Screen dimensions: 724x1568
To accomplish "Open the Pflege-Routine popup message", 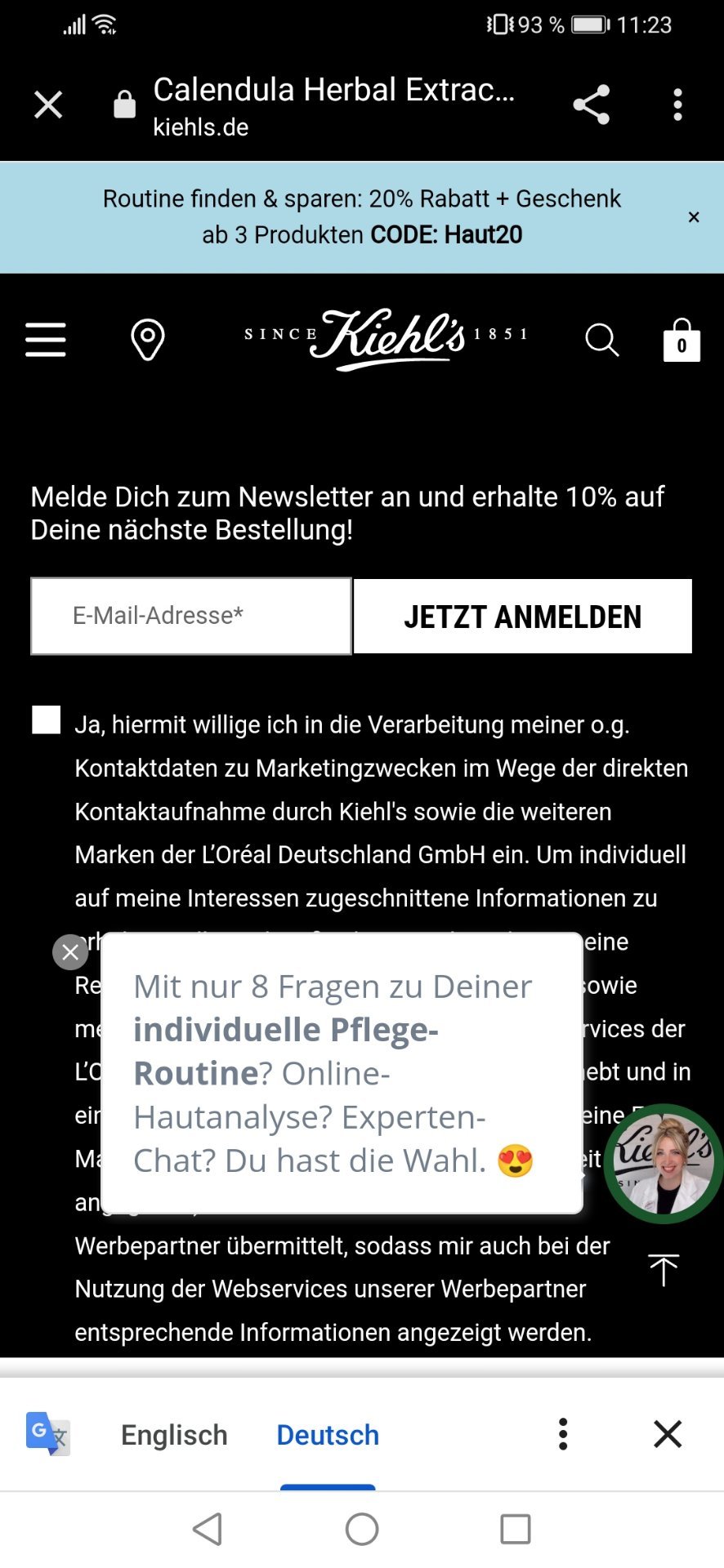I will [x=342, y=1073].
